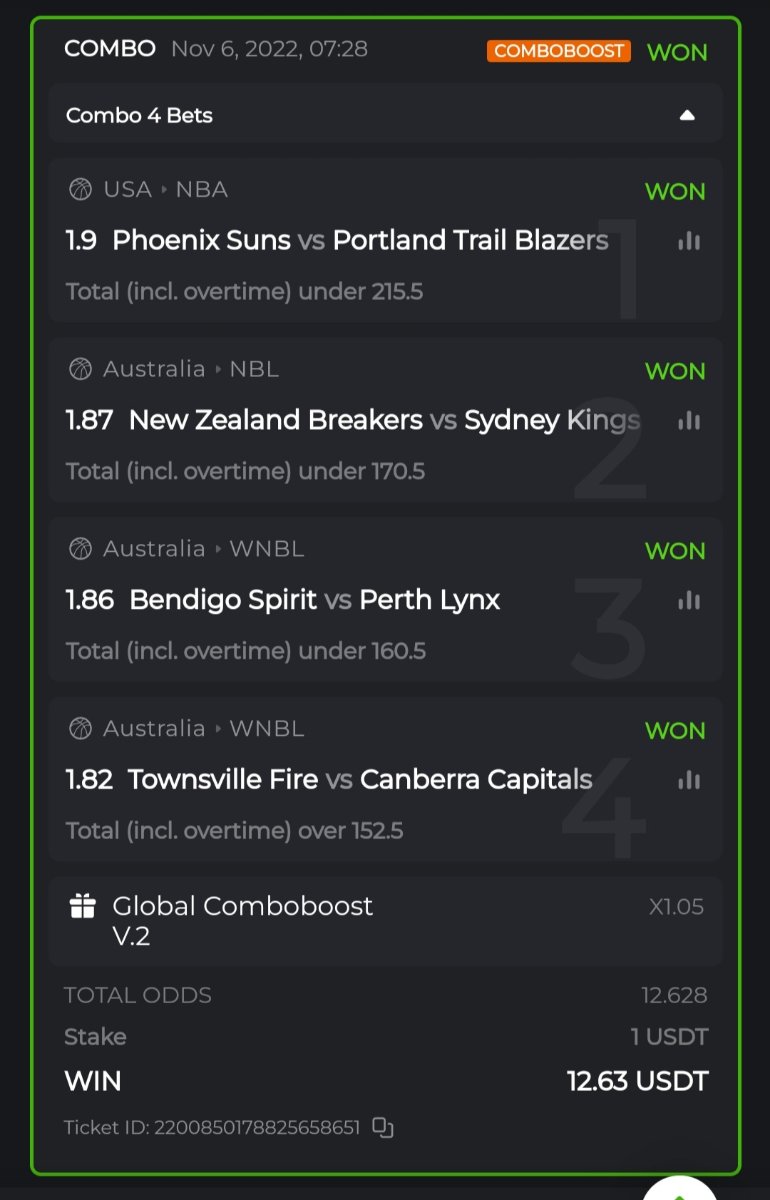Image resolution: width=770 pixels, height=1200 pixels.
Task: View stats for Breakers vs Sydney Kings
Action: click(x=688, y=421)
